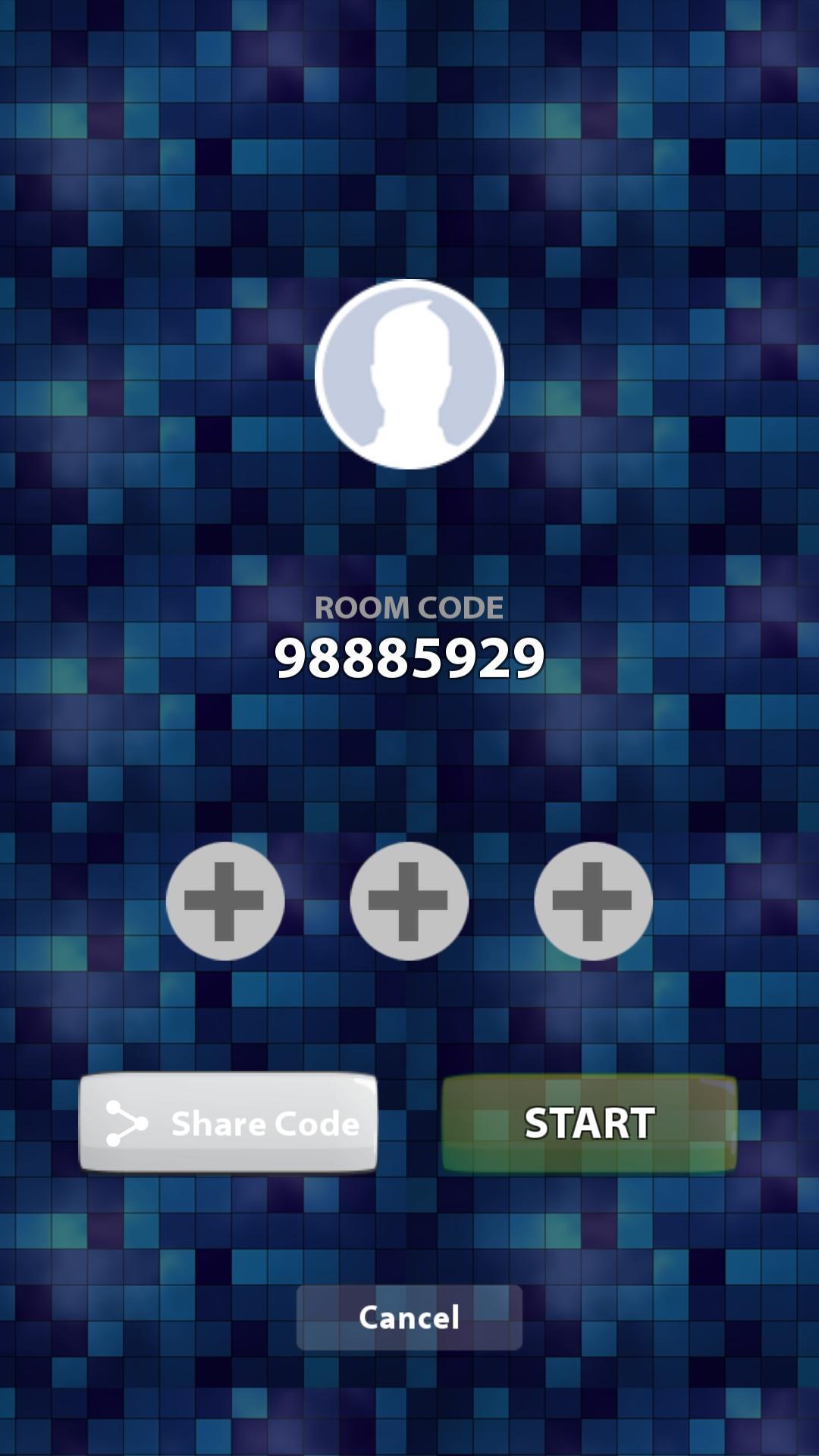This screenshot has width=819, height=1456.
Task: Click the rightmost plus icon to add opponent
Action: (x=593, y=900)
